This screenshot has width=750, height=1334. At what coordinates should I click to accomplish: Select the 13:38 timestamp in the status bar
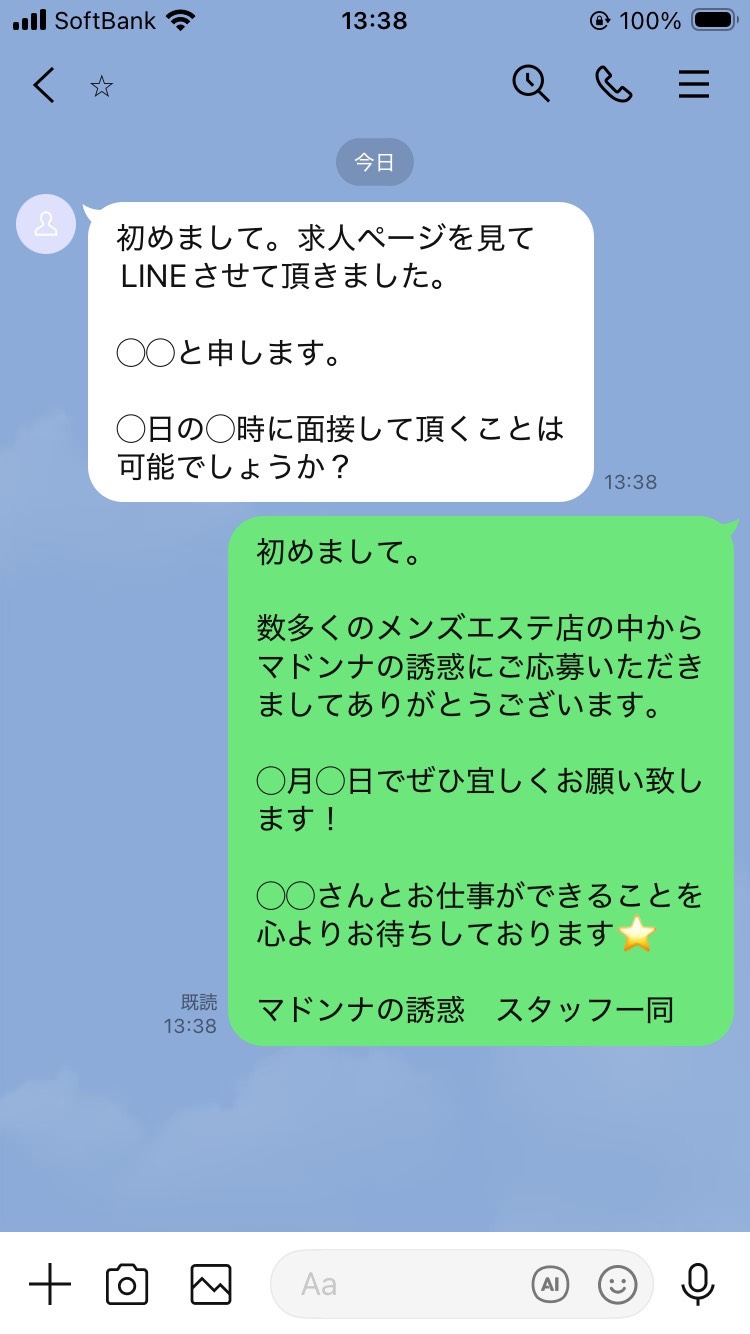pyautogui.click(x=375, y=21)
